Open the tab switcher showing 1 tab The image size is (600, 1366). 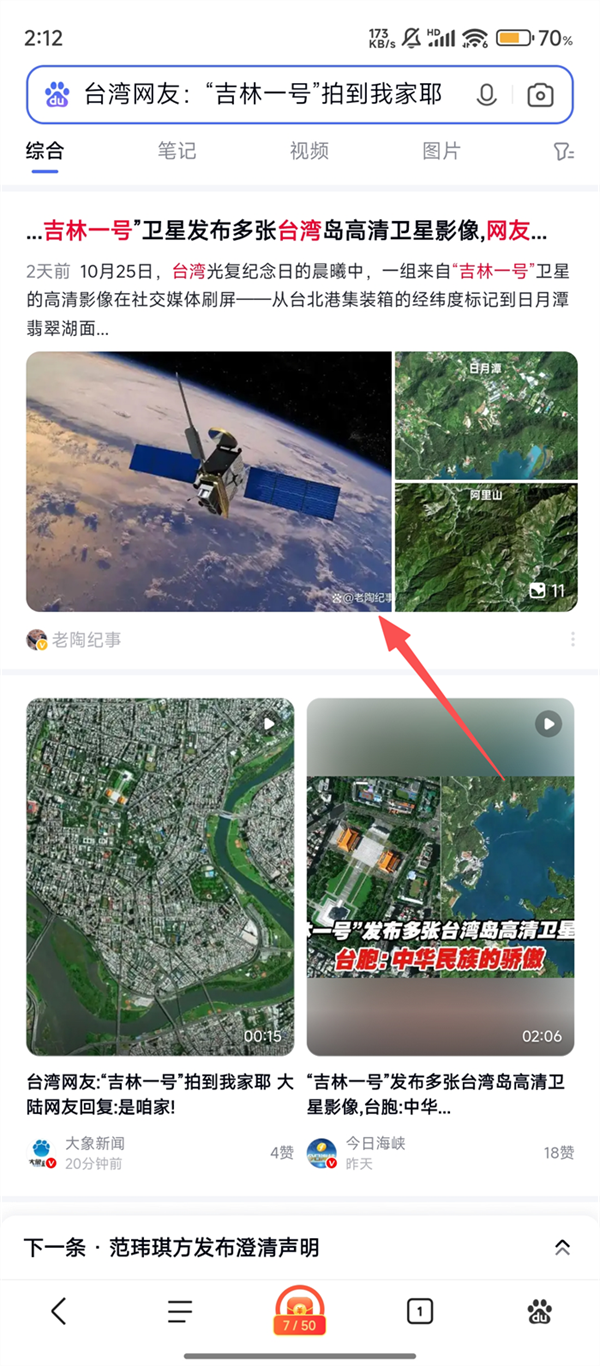click(x=420, y=1311)
